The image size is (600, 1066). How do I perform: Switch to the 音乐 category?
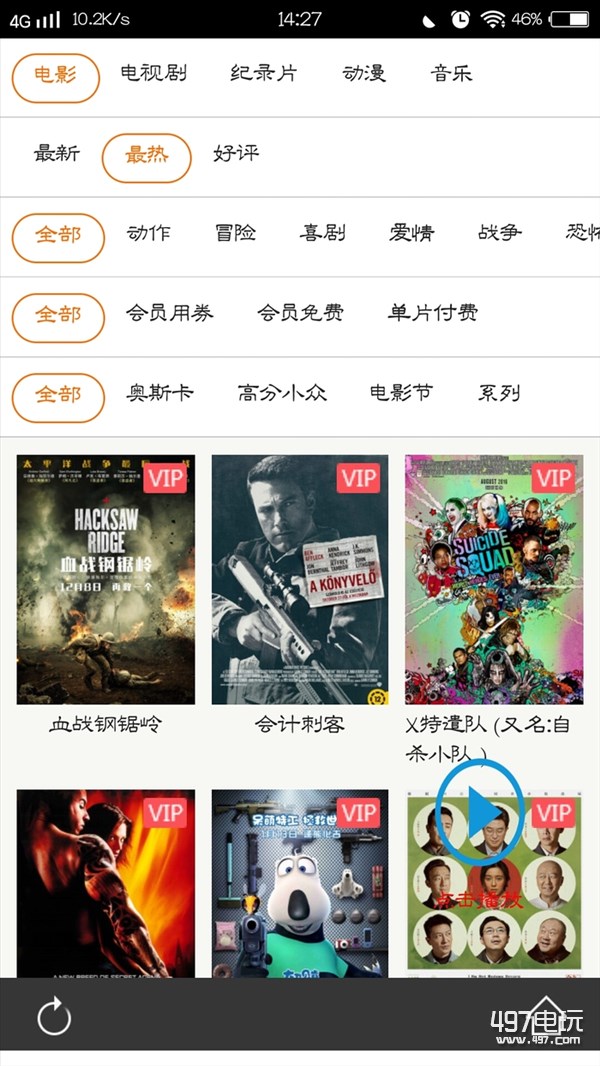pyautogui.click(x=451, y=74)
